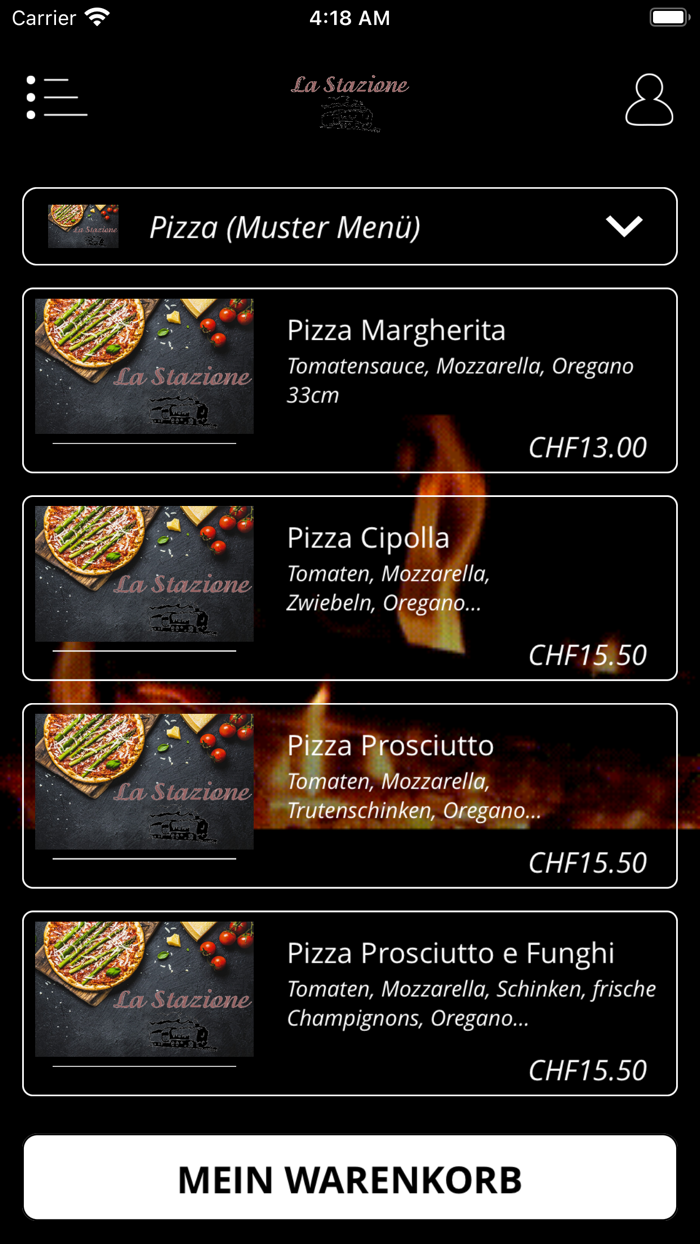The height and width of the screenshot is (1244, 700).
Task: Choose the Pizza Cipolla card
Action: click(x=350, y=588)
